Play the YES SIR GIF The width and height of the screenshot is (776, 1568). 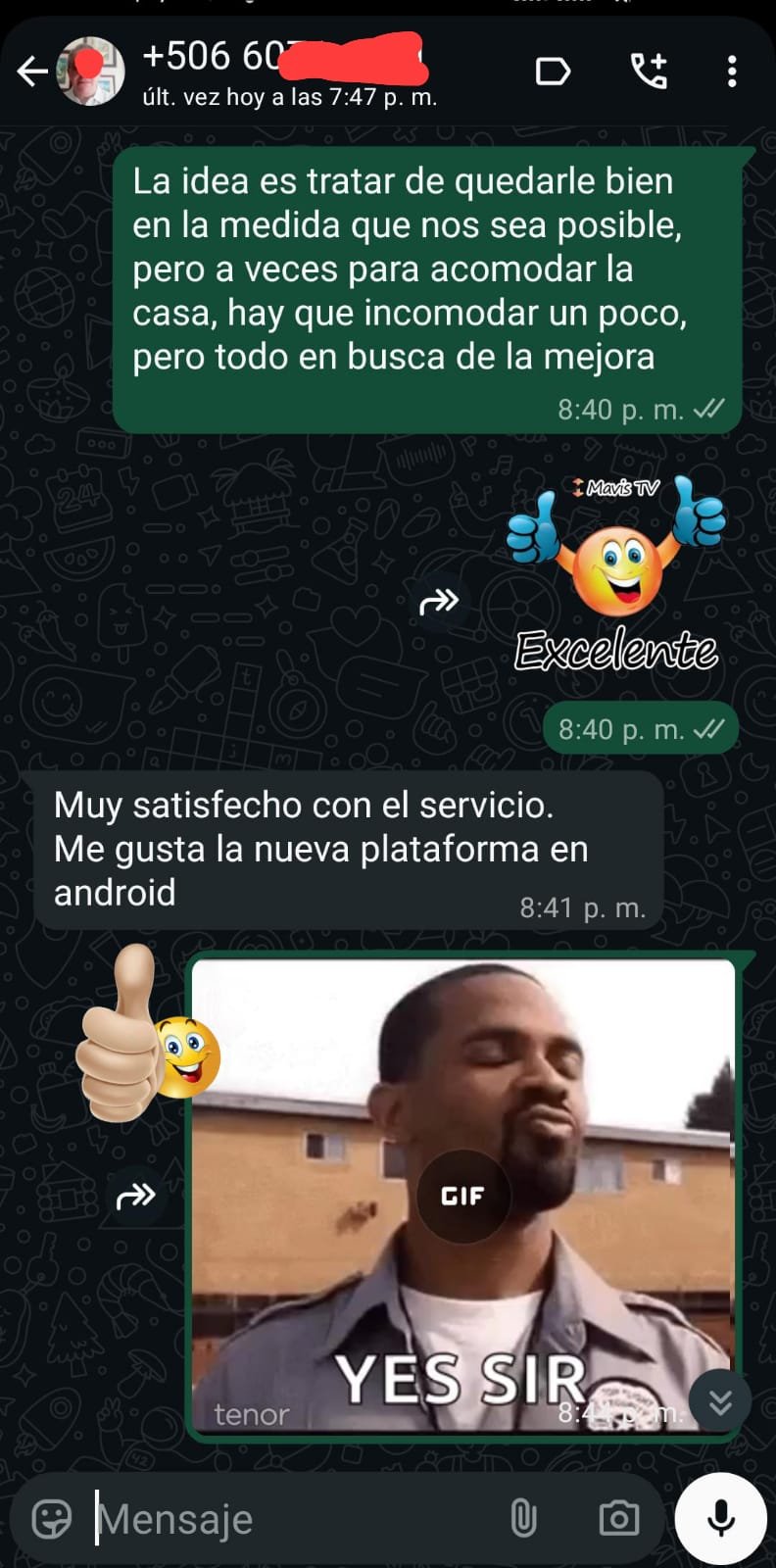[462, 1196]
